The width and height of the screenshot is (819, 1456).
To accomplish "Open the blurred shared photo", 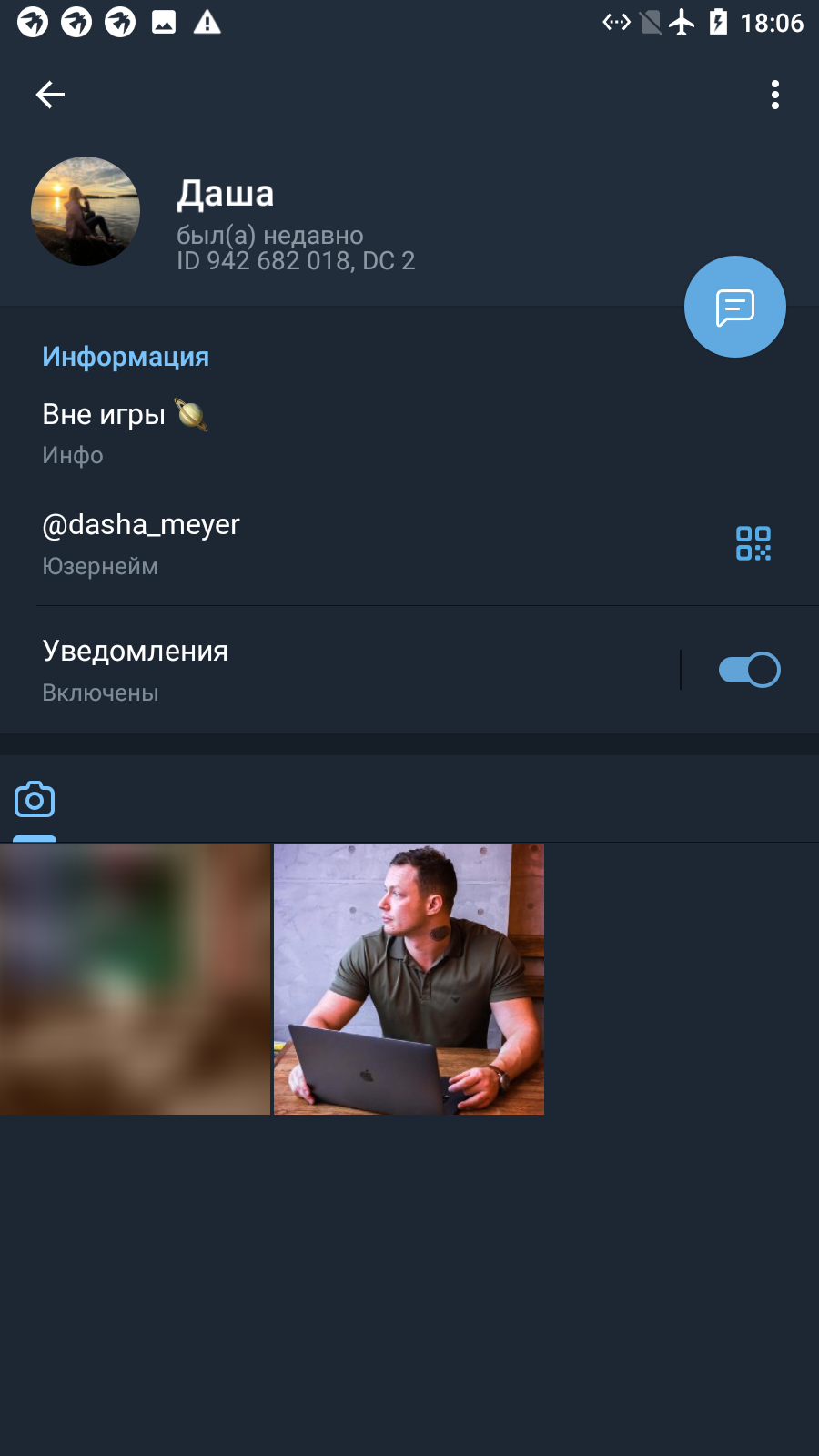I will pos(135,979).
